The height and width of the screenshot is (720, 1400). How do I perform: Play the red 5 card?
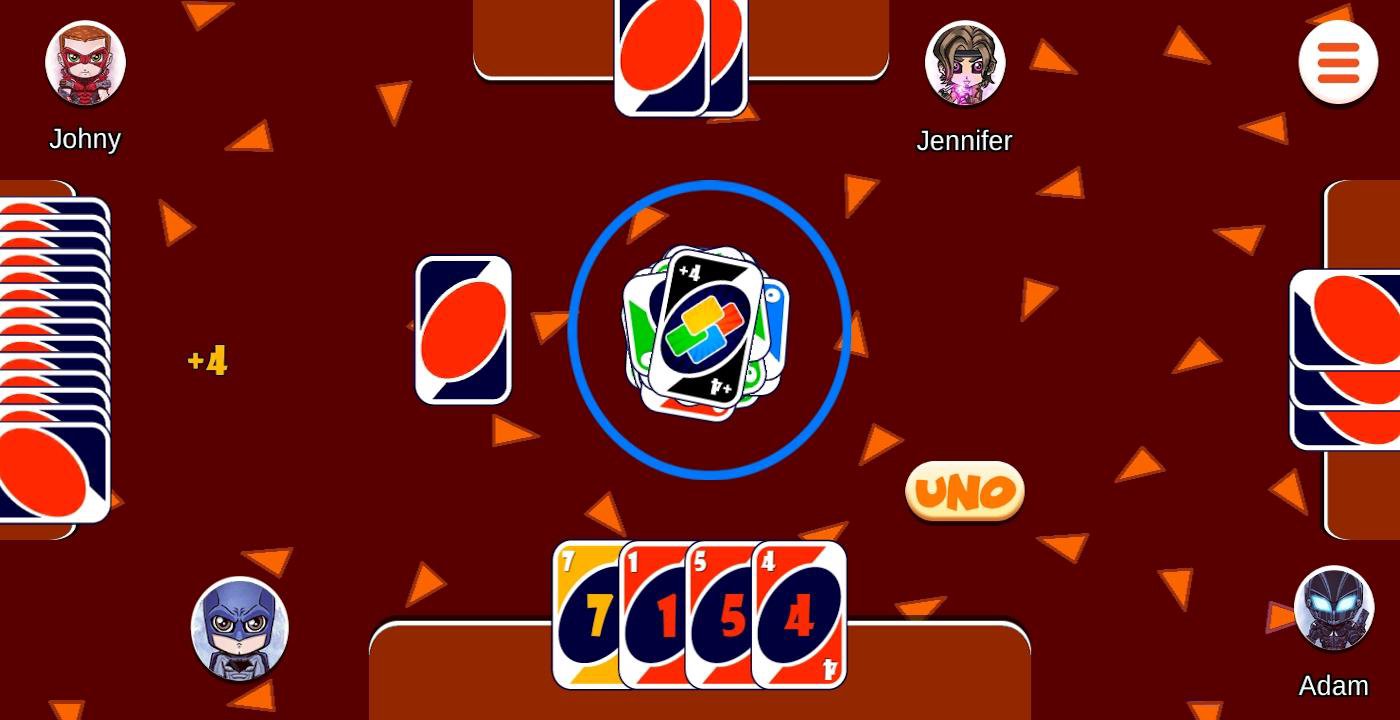tap(718, 615)
